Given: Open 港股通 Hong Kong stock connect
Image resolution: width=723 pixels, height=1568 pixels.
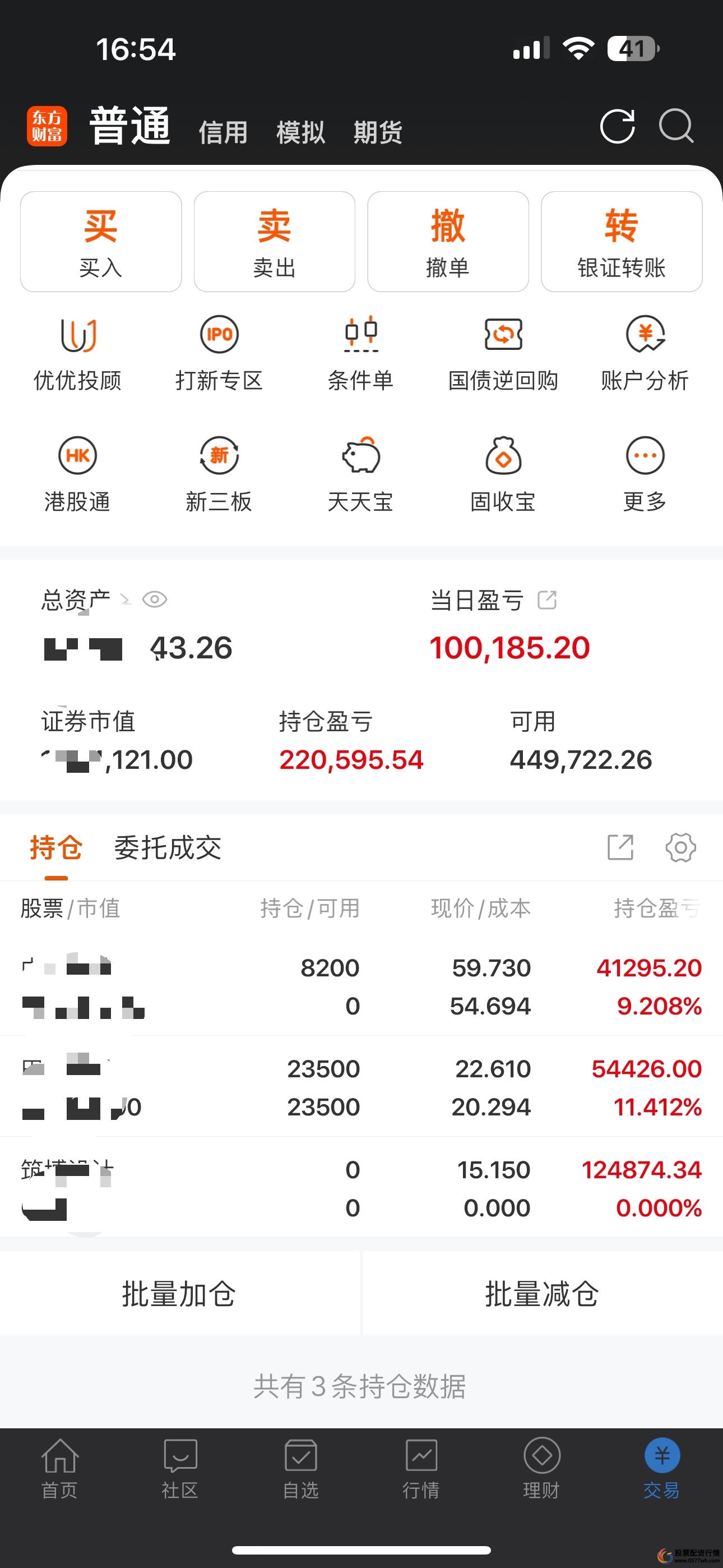Looking at the screenshot, I should [x=77, y=473].
